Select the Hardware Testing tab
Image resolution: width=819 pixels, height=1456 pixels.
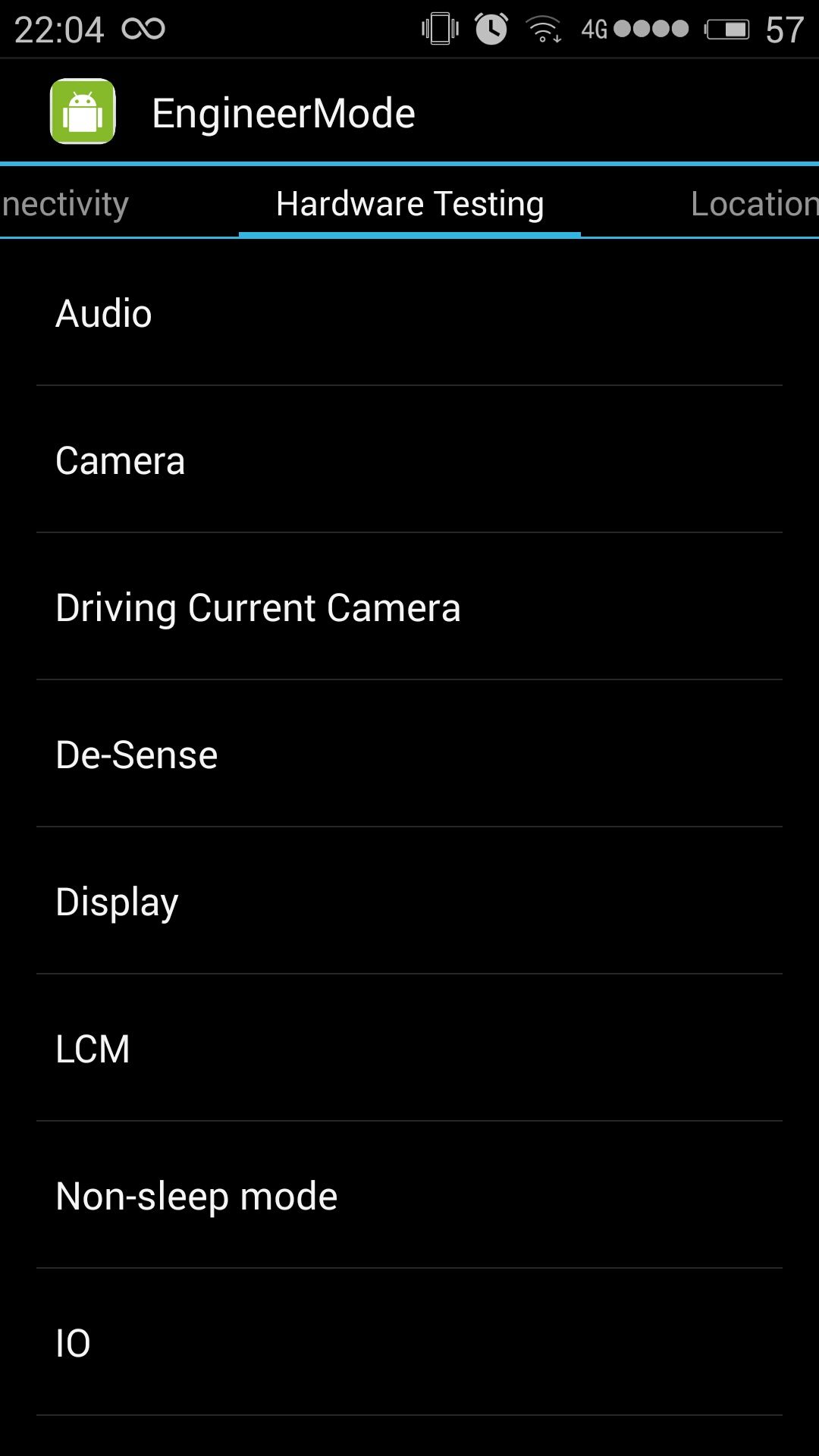coord(409,203)
